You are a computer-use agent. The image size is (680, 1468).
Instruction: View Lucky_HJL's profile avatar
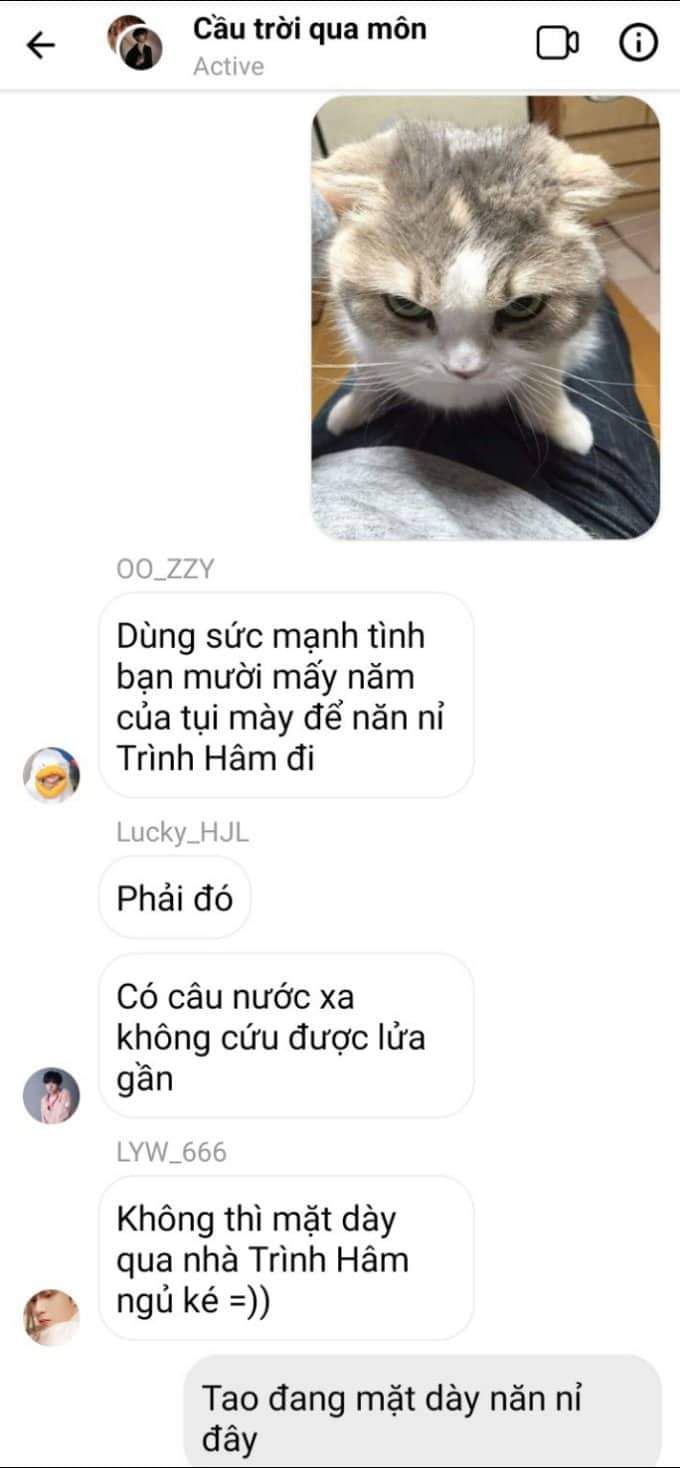tap(51, 1095)
